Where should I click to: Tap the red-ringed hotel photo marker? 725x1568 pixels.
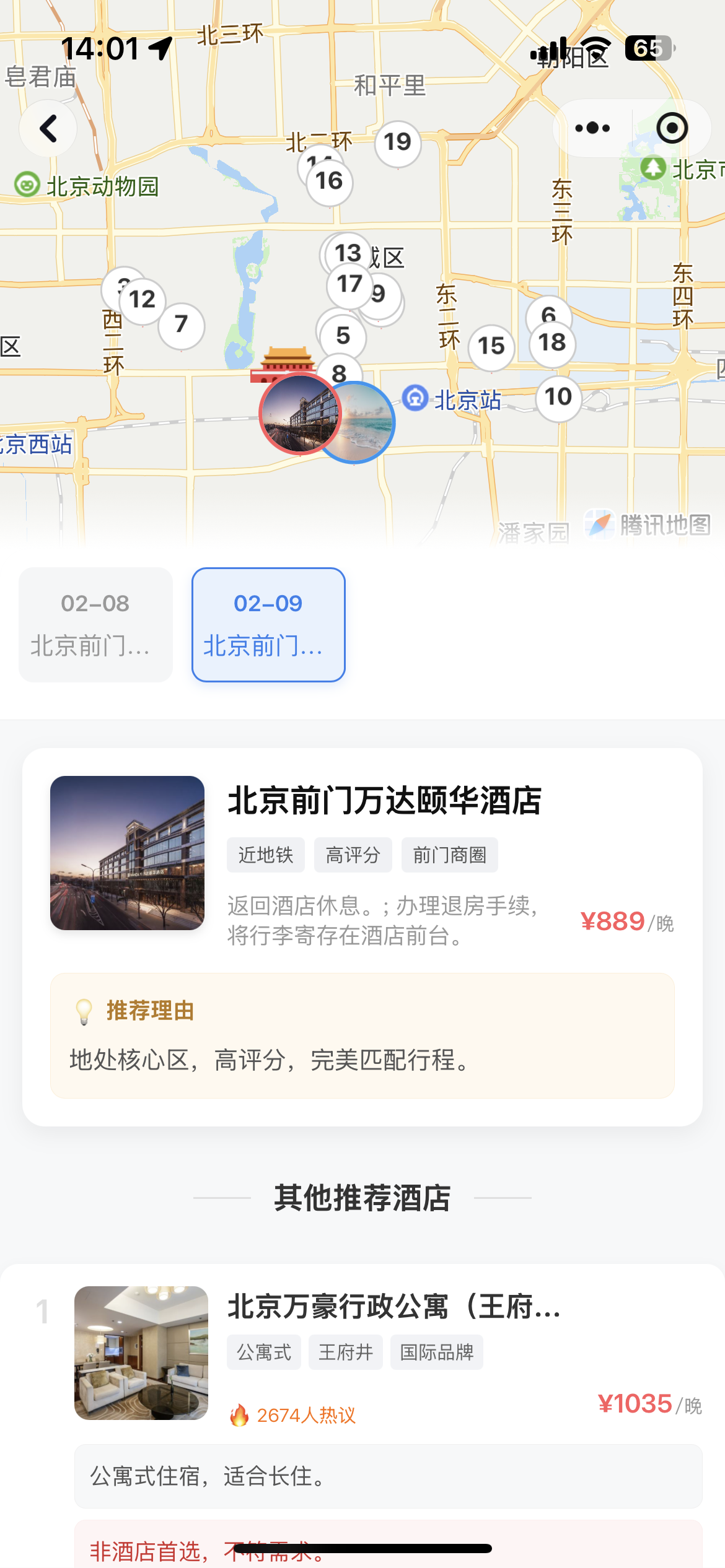[299, 413]
